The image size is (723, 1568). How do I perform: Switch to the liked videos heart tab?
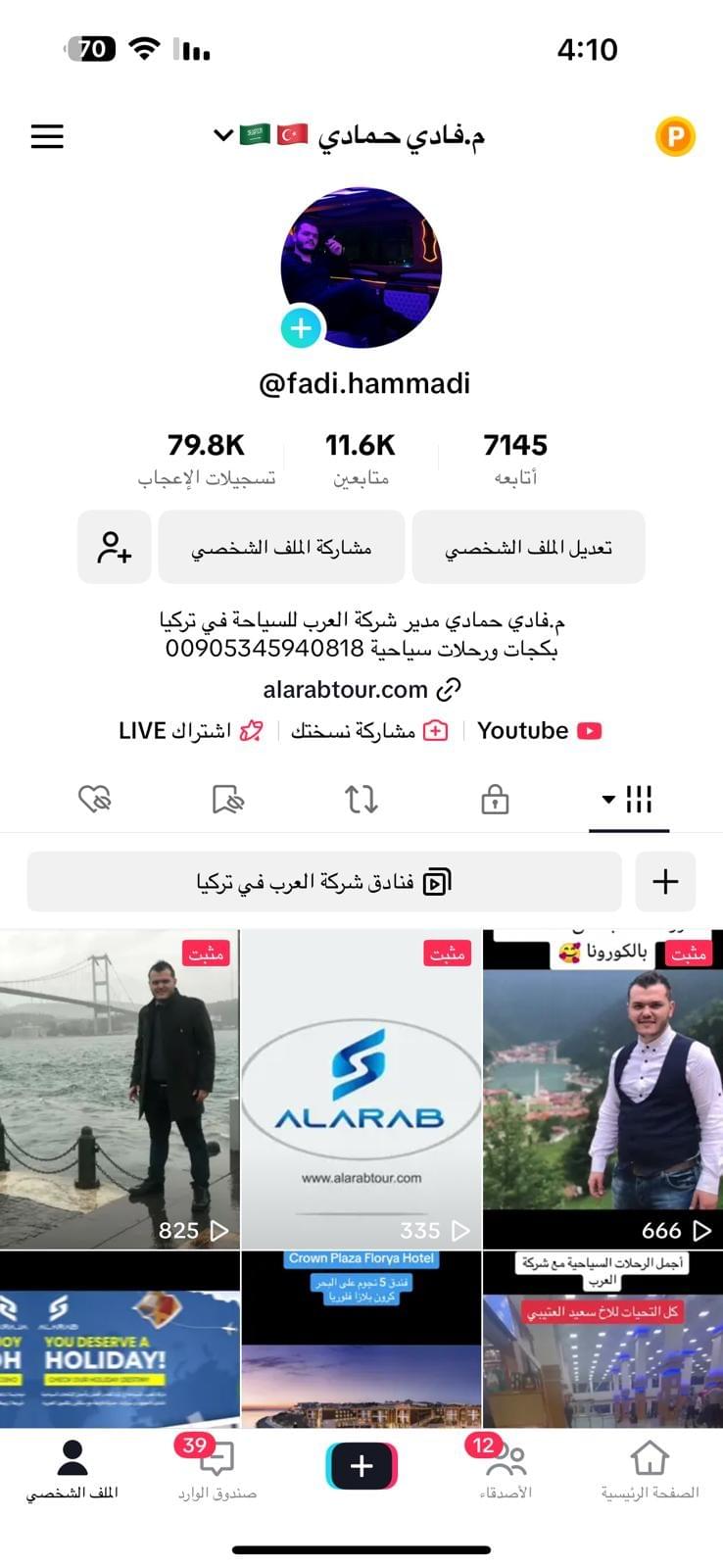[95, 800]
